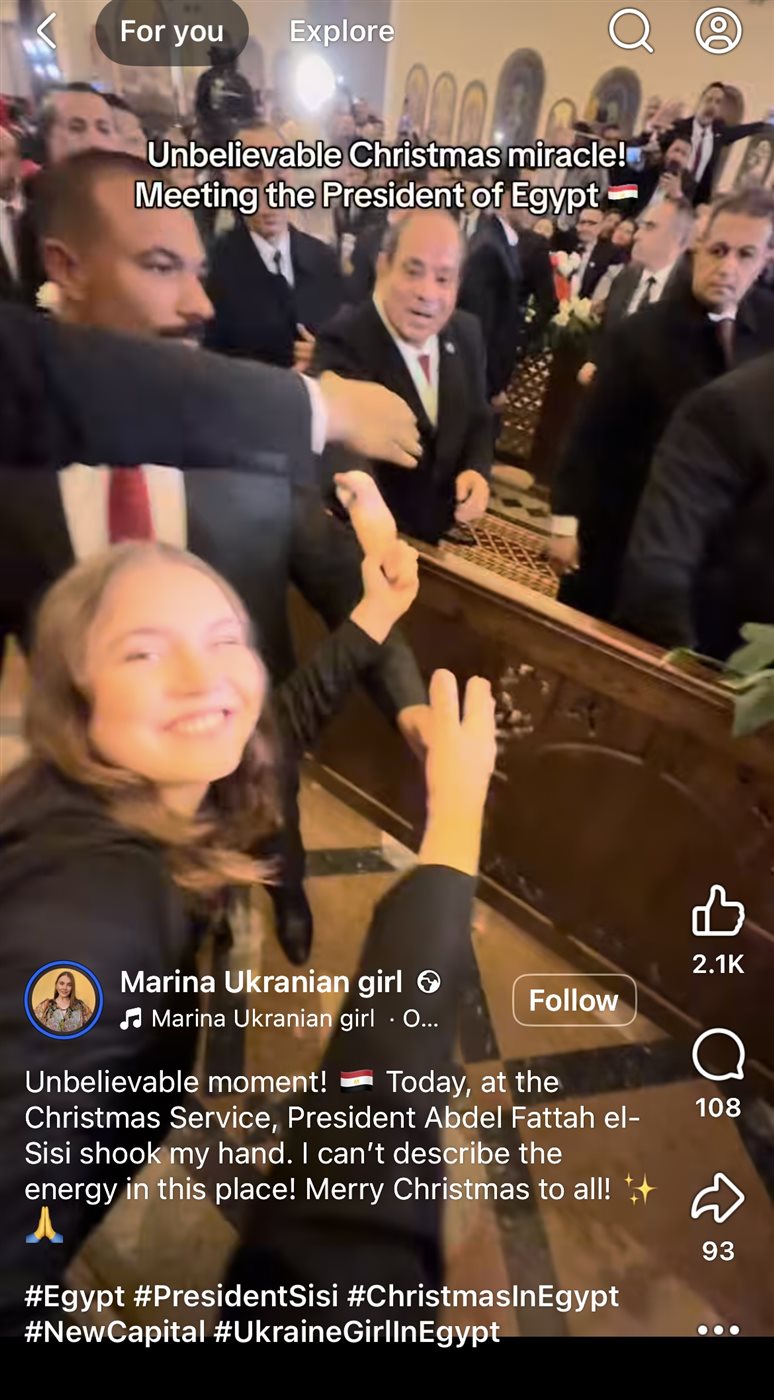Open the search magnifier icon
This screenshot has height=1400, width=774.
(x=630, y=31)
